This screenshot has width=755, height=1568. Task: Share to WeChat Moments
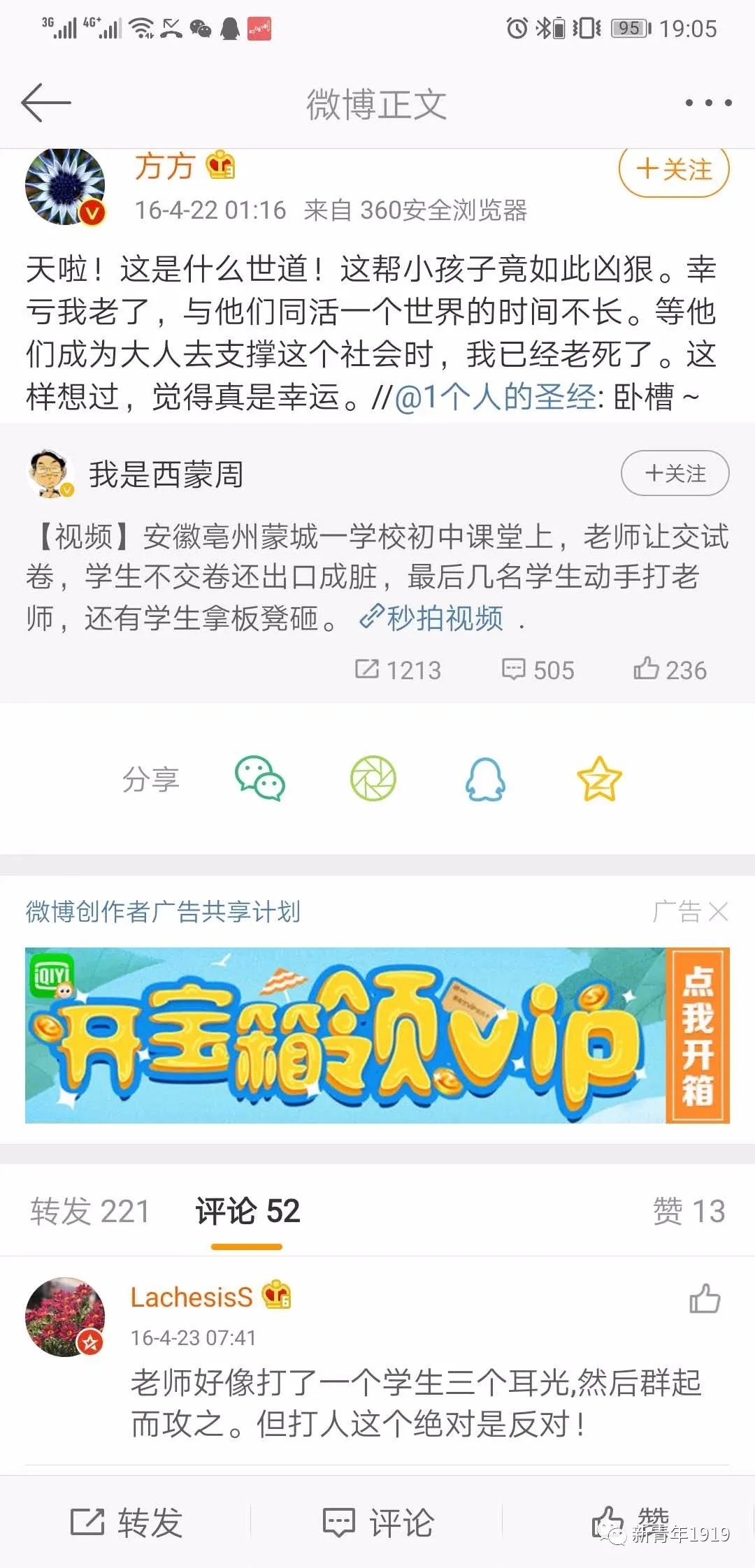[x=373, y=778]
